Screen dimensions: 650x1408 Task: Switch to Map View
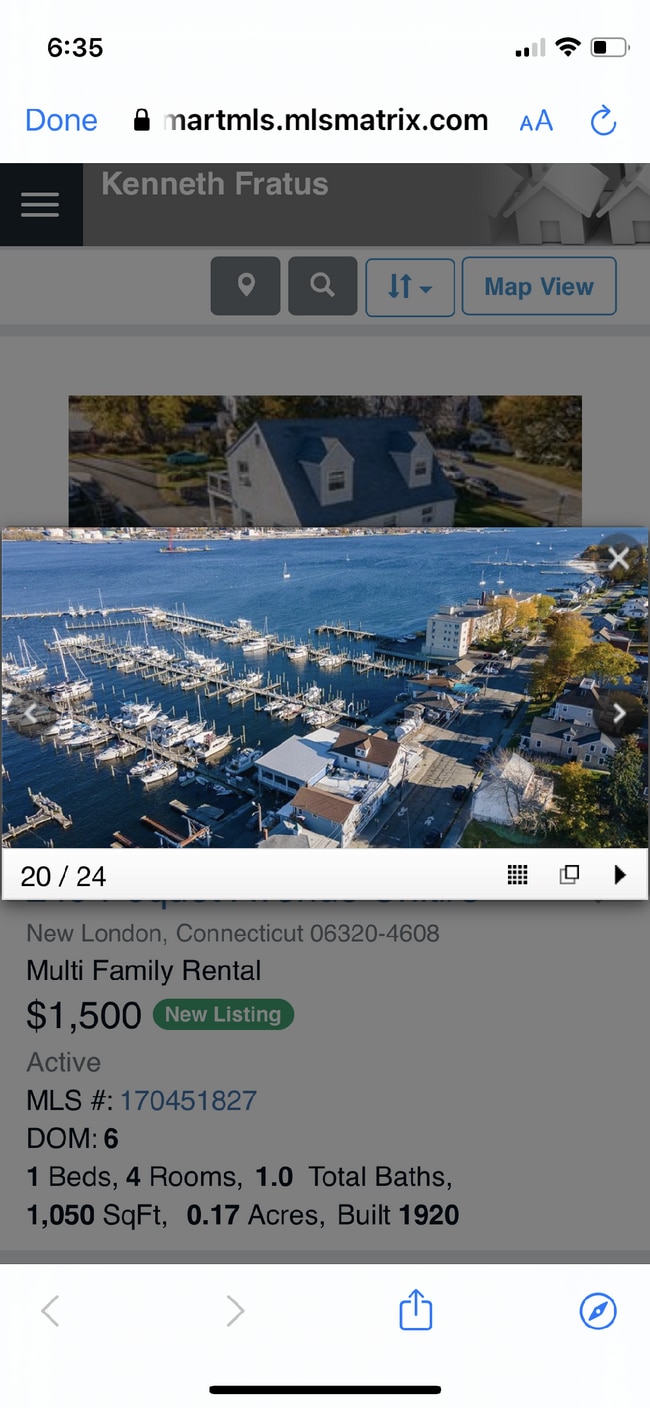coord(538,287)
